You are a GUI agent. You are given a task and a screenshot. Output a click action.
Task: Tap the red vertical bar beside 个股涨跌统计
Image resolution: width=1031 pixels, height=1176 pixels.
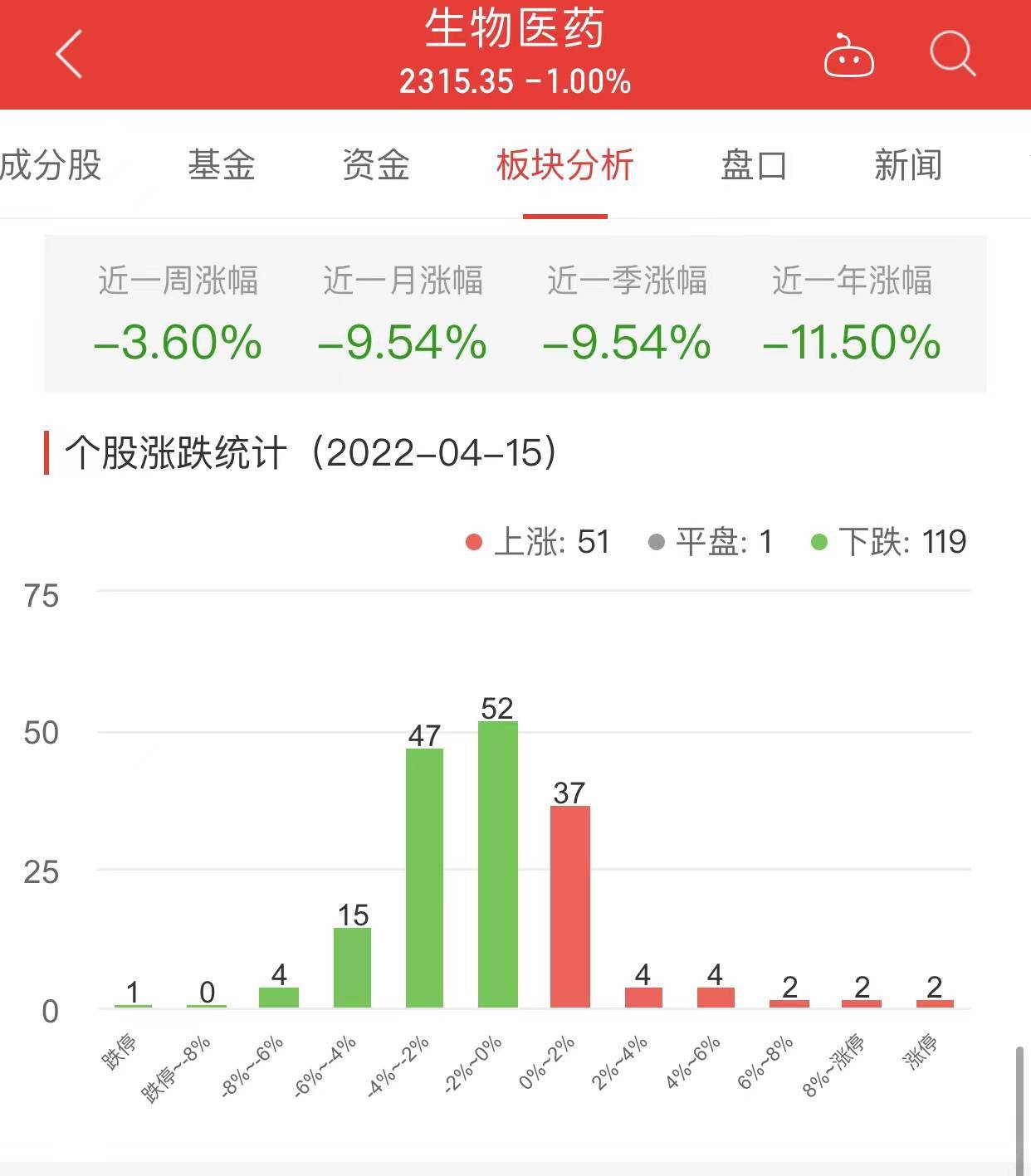(x=47, y=451)
